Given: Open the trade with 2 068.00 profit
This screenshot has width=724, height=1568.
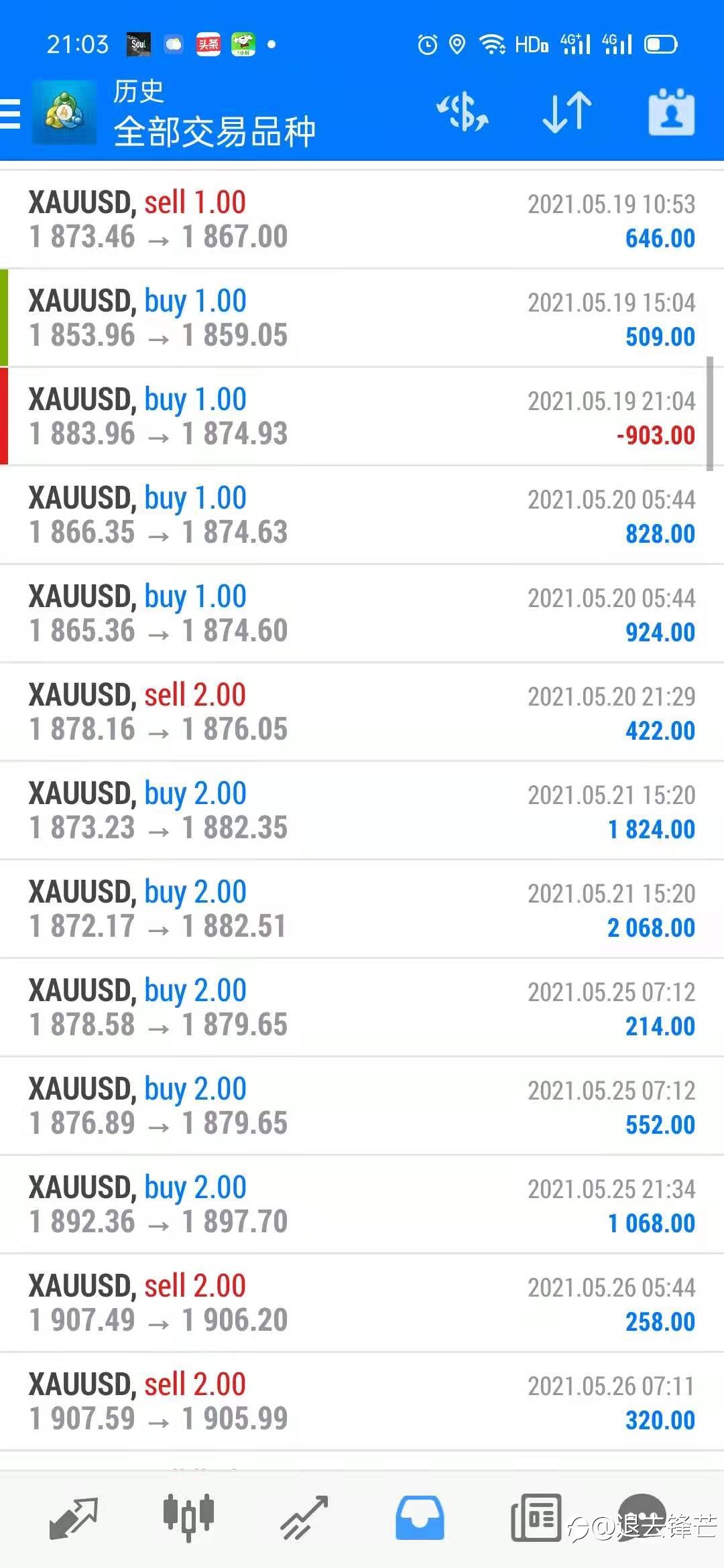Looking at the screenshot, I should (x=362, y=909).
